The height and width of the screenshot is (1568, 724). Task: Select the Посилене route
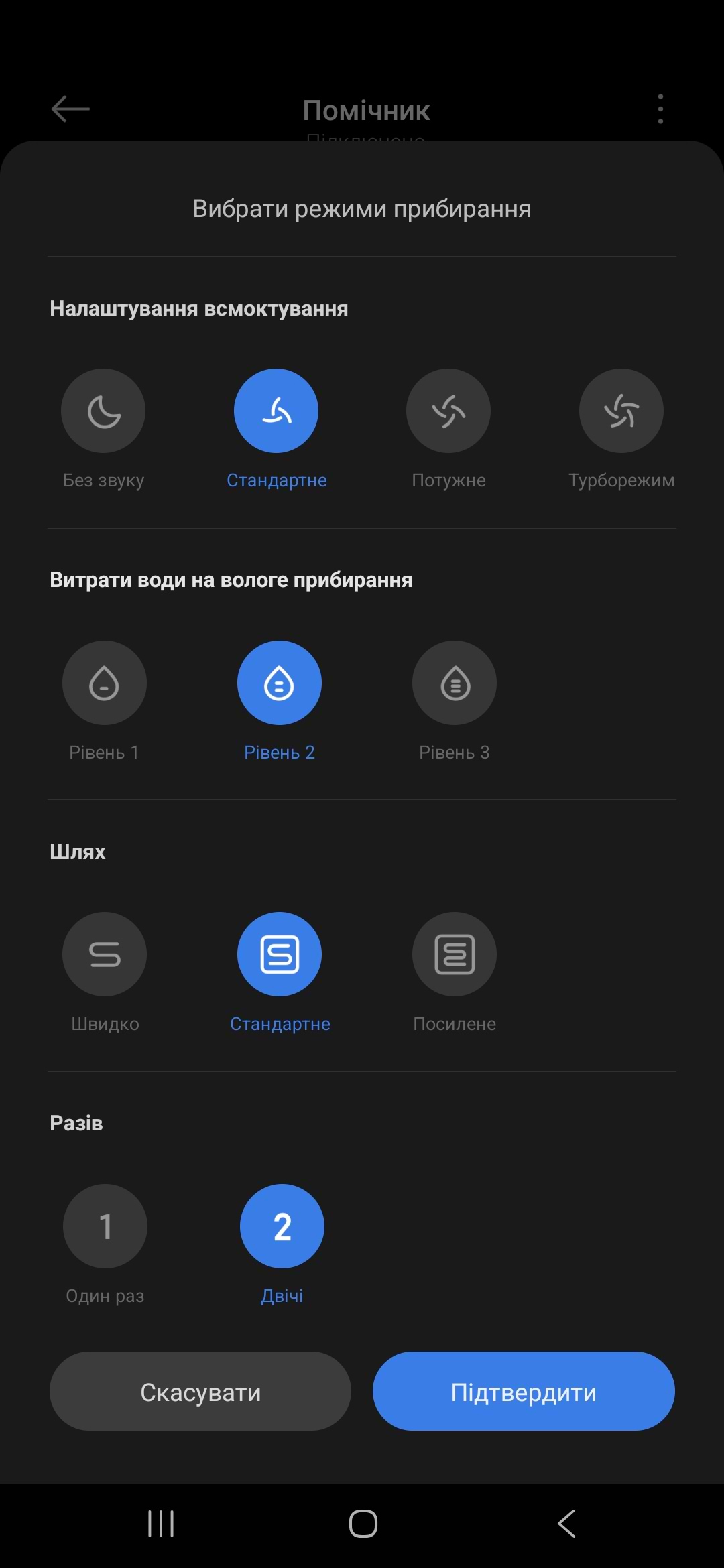(x=455, y=954)
